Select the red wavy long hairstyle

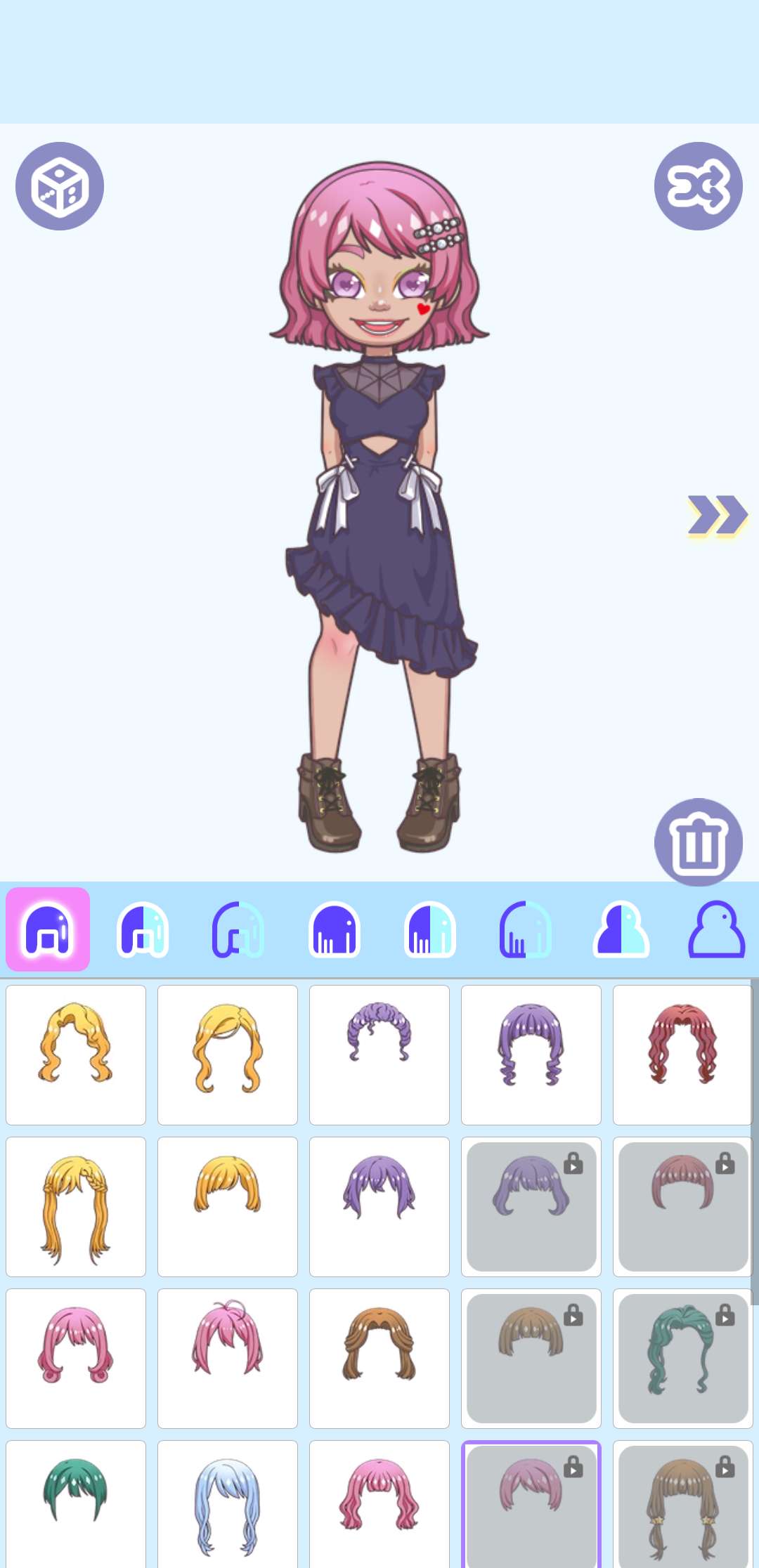[682, 1054]
